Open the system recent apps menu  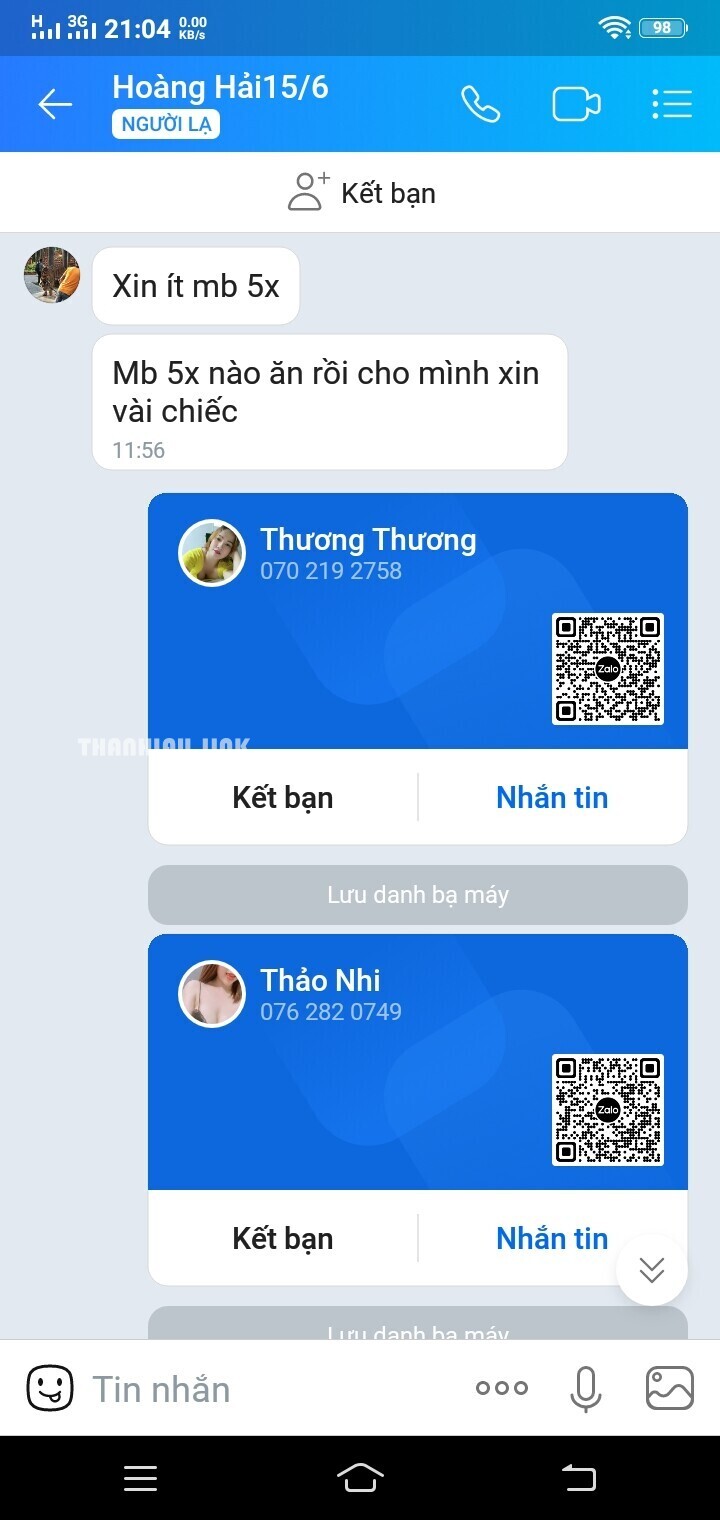[x=140, y=1478]
